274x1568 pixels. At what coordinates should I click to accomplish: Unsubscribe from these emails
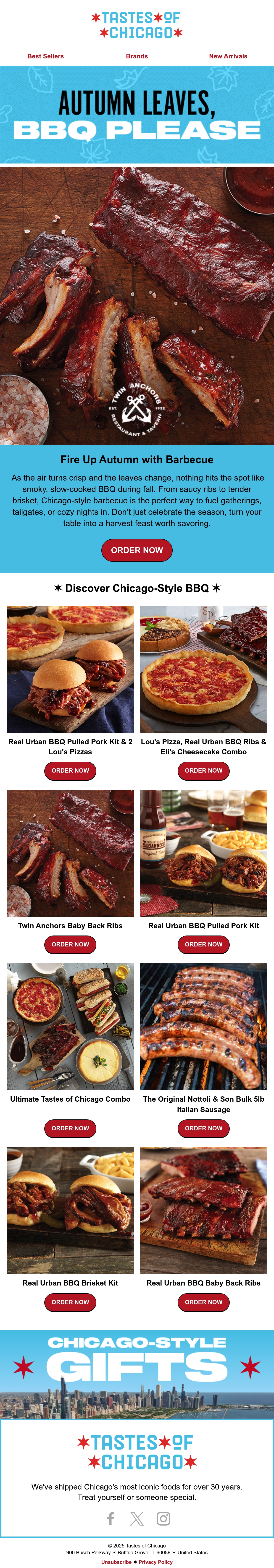116,1562
